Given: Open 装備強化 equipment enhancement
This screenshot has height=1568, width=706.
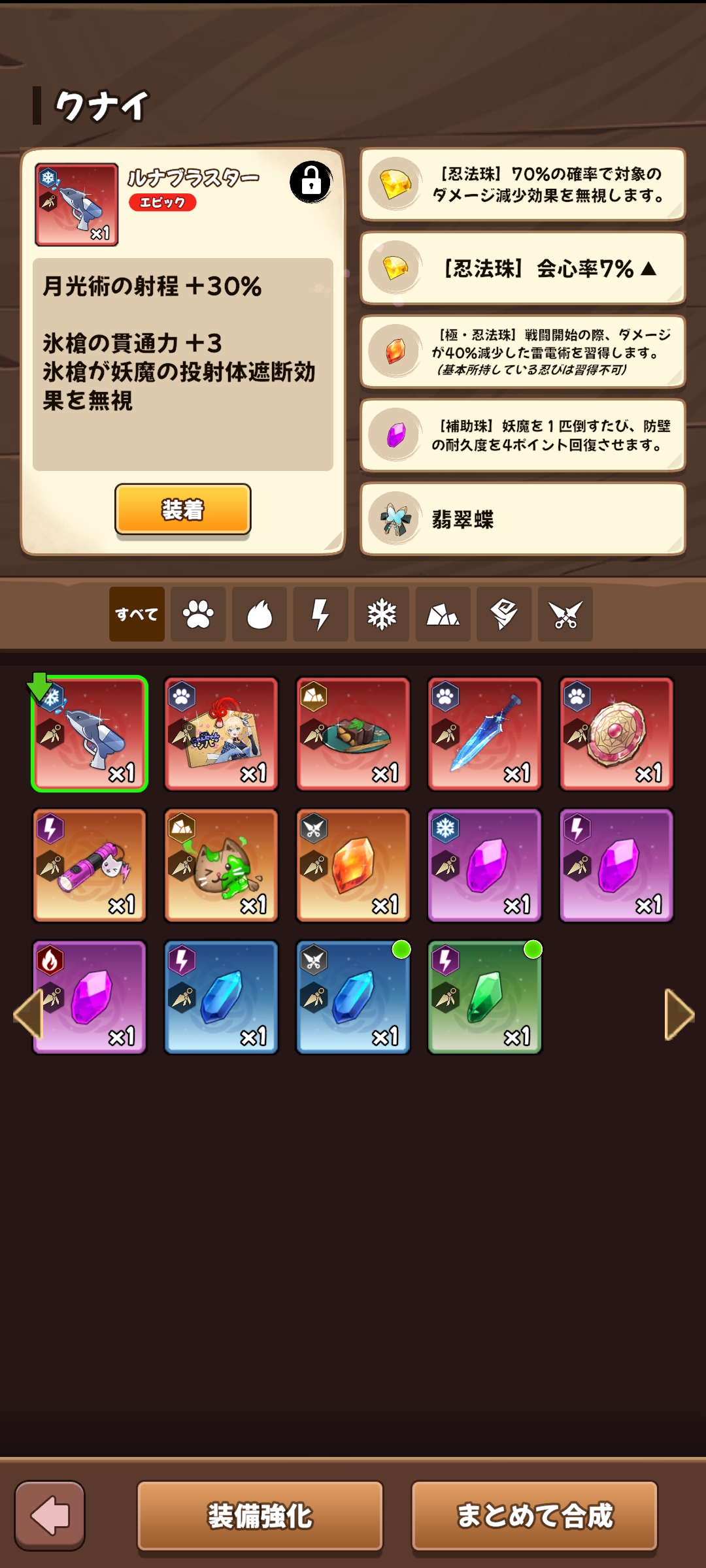Looking at the screenshot, I should 260,1516.
